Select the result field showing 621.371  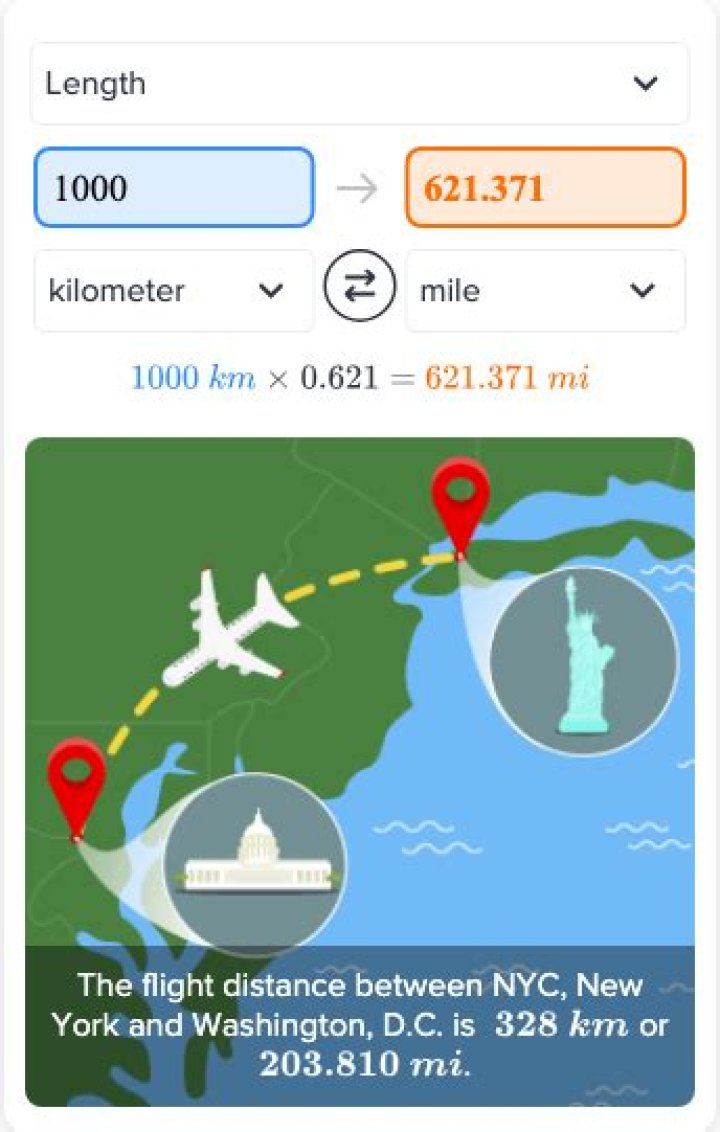point(545,188)
